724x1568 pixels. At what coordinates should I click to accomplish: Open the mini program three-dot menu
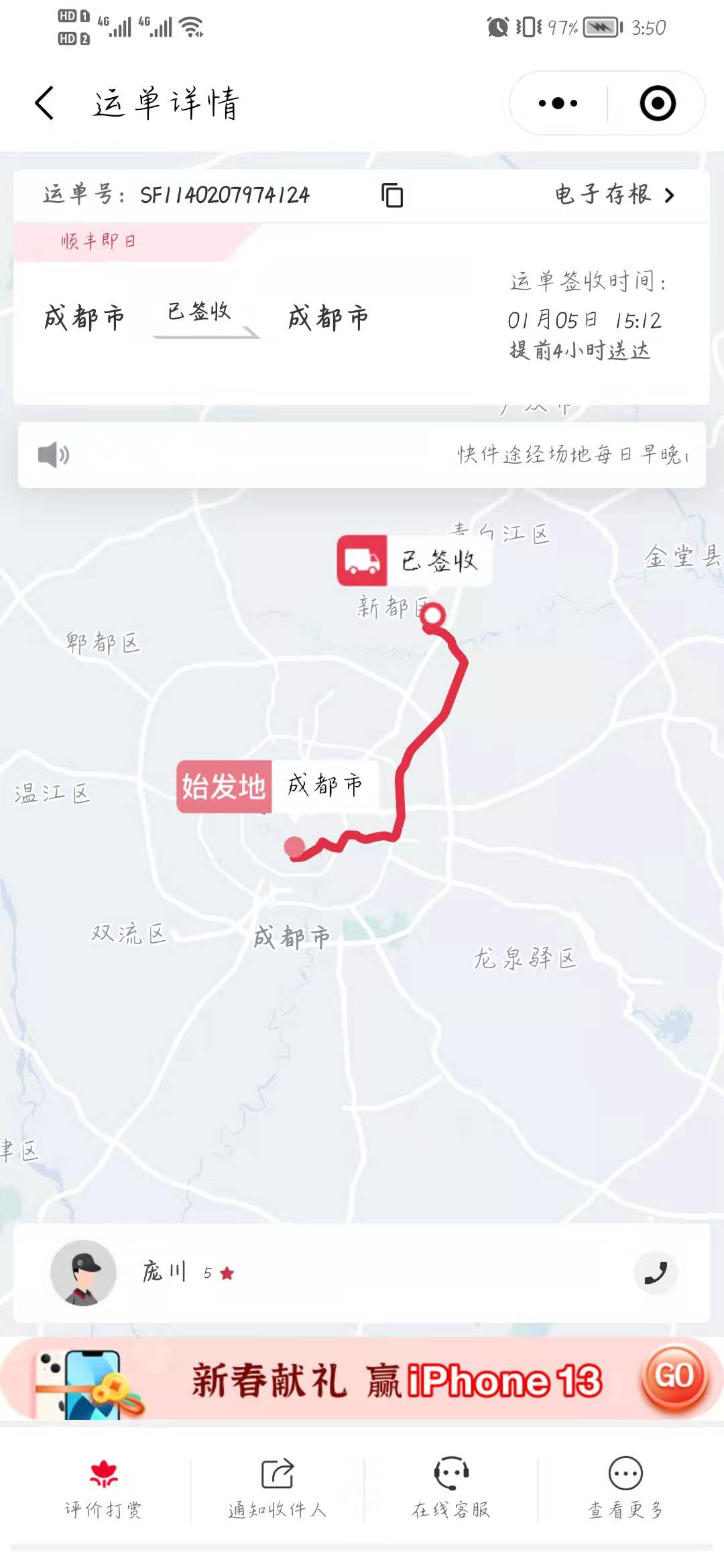558,103
